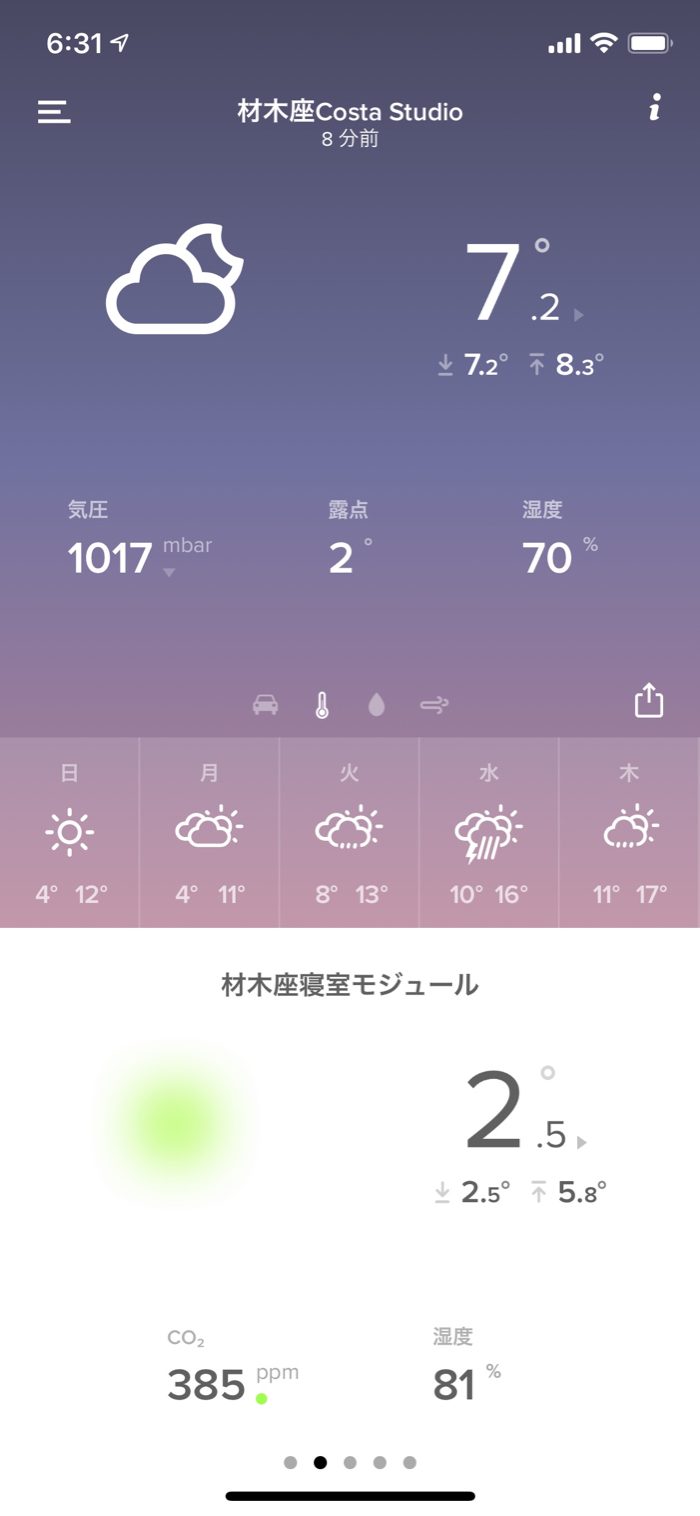Open the 水 thunderstorm forecast day
Viewport: 700px width, 1516px height.
489,832
